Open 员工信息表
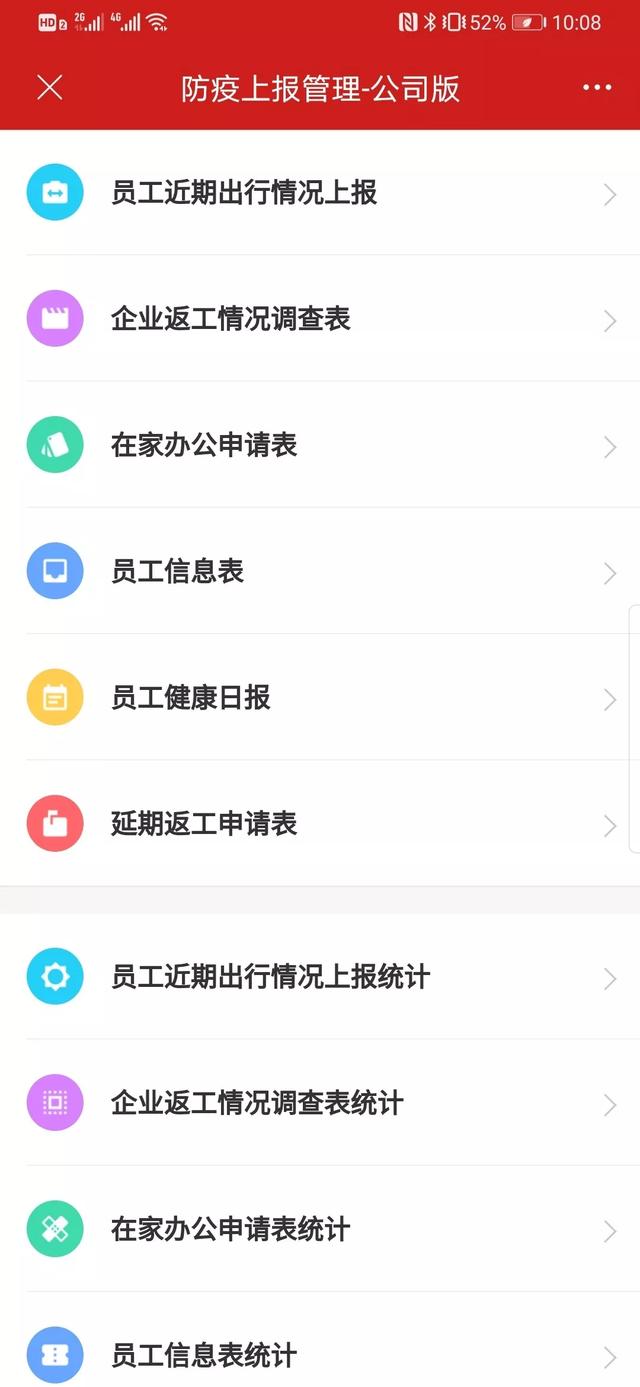Viewport: 640px width, 1387px height. pyautogui.click(x=320, y=571)
